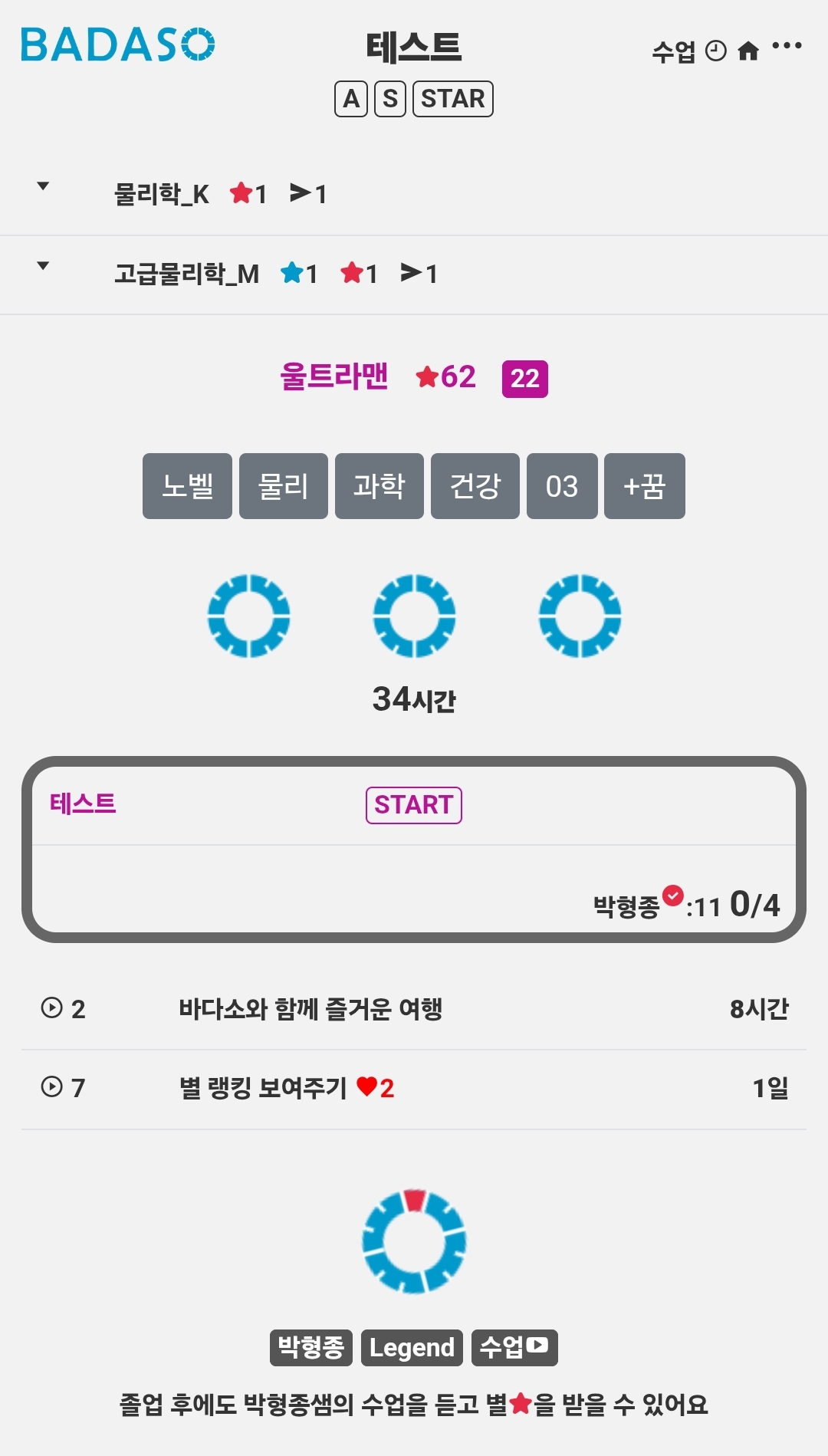828x1456 pixels.
Task: Open 별 랭킹 보여주기 video
Action: 414,1088
